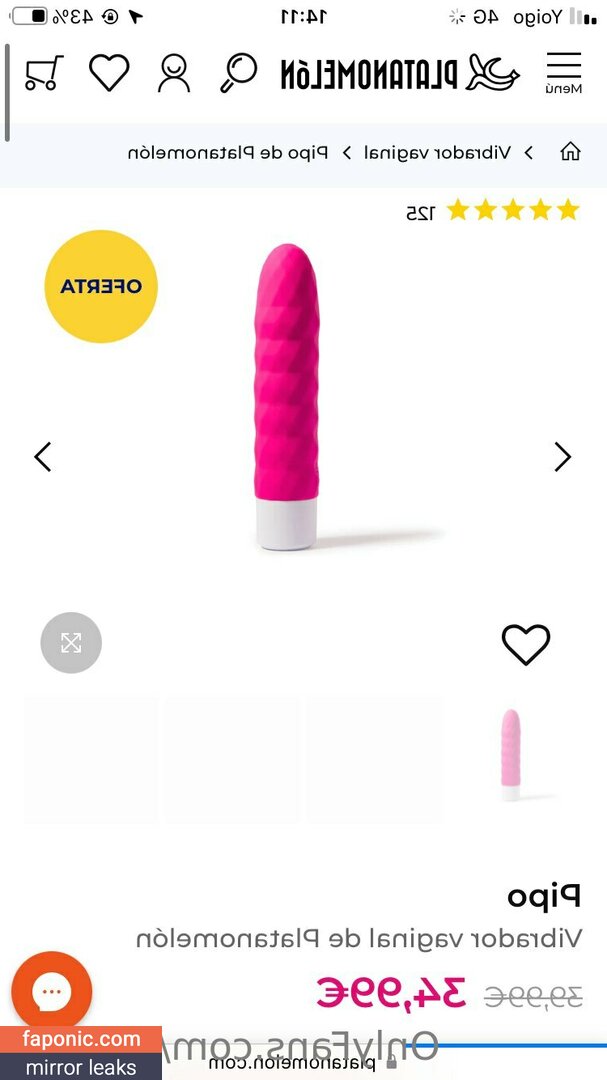This screenshot has width=607, height=1080.
Task: Show the next product image arrow
Action: (563, 457)
